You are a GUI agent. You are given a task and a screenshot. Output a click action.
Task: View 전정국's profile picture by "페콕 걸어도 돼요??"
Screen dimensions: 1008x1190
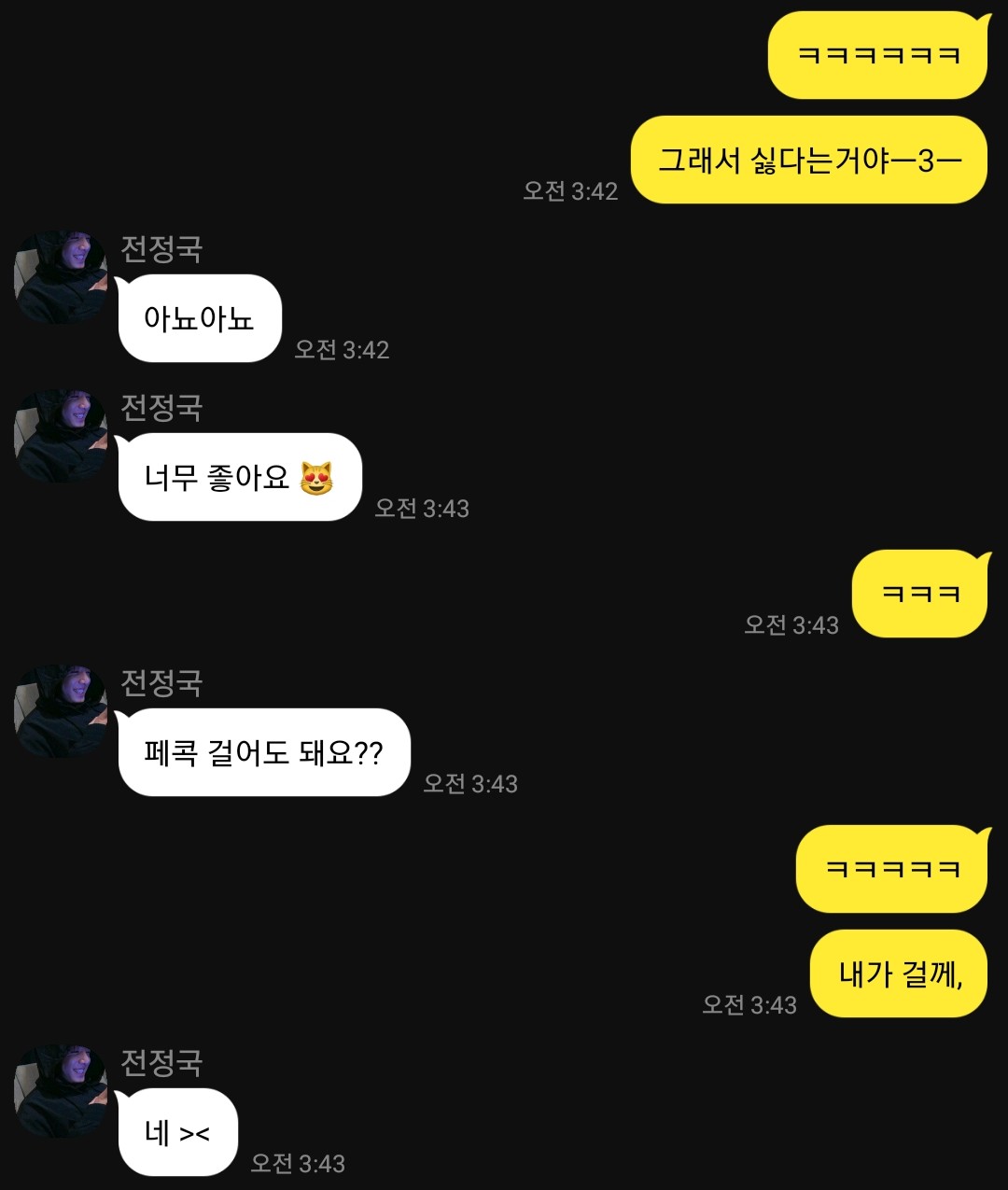tap(61, 711)
